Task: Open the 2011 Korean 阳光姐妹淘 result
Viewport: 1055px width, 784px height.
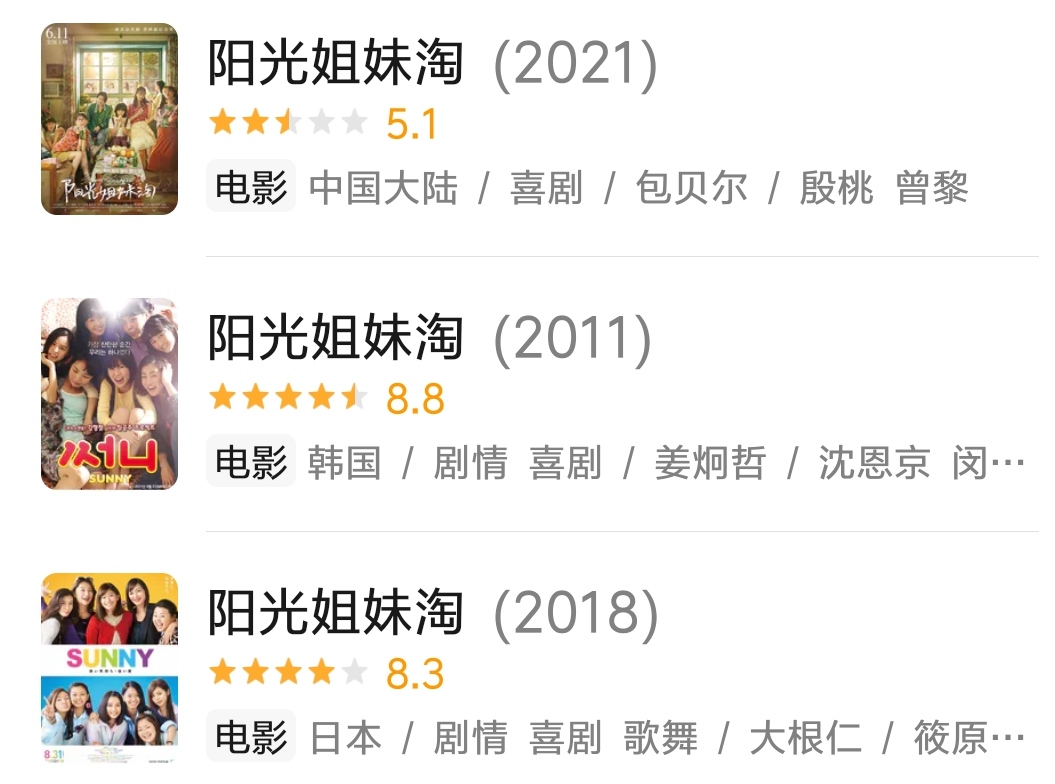Action: (x=430, y=338)
